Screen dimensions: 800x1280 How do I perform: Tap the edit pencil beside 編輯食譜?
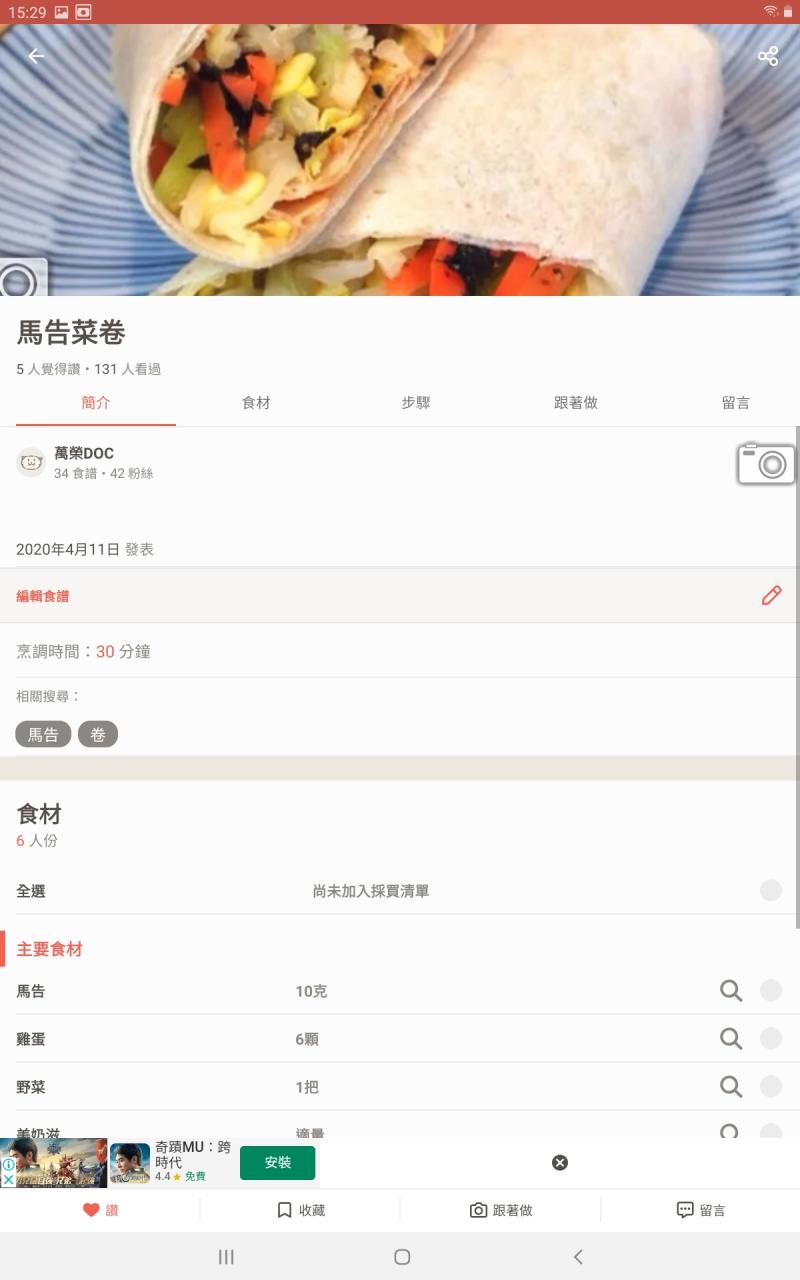[x=770, y=595]
